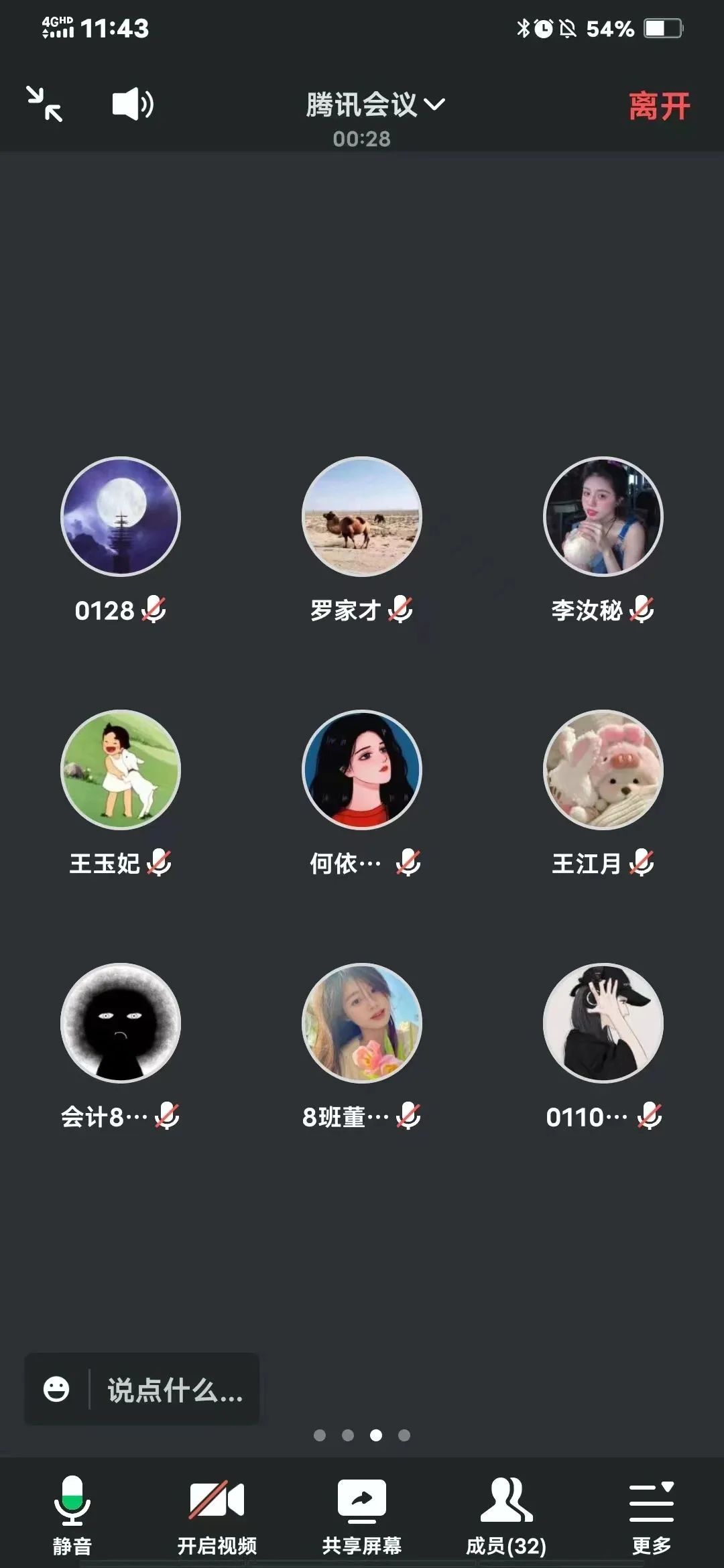Leave the meeting via 离开
This screenshot has height=1568, width=724.
tap(659, 106)
